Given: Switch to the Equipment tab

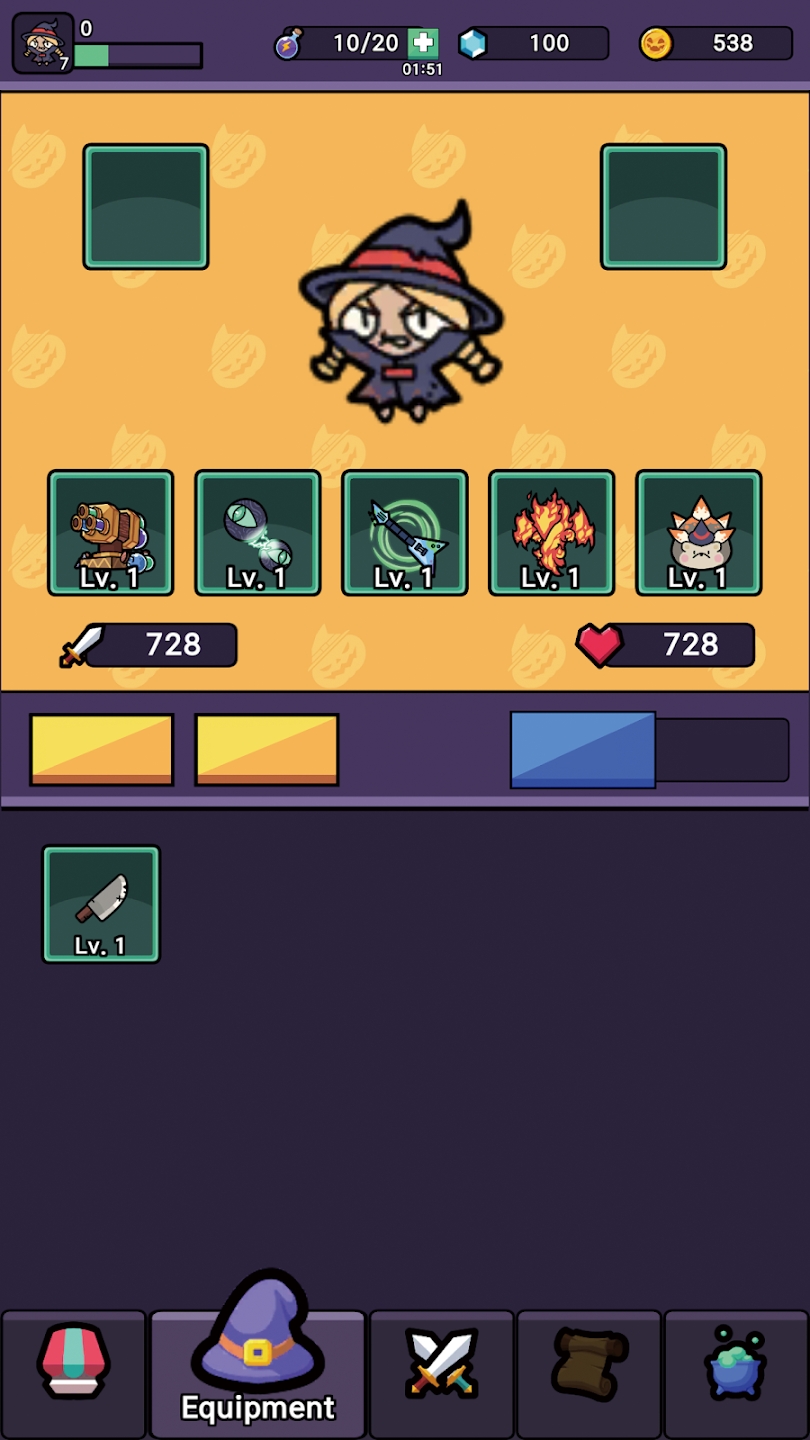Looking at the screenshot, I should pos(258,1372).
